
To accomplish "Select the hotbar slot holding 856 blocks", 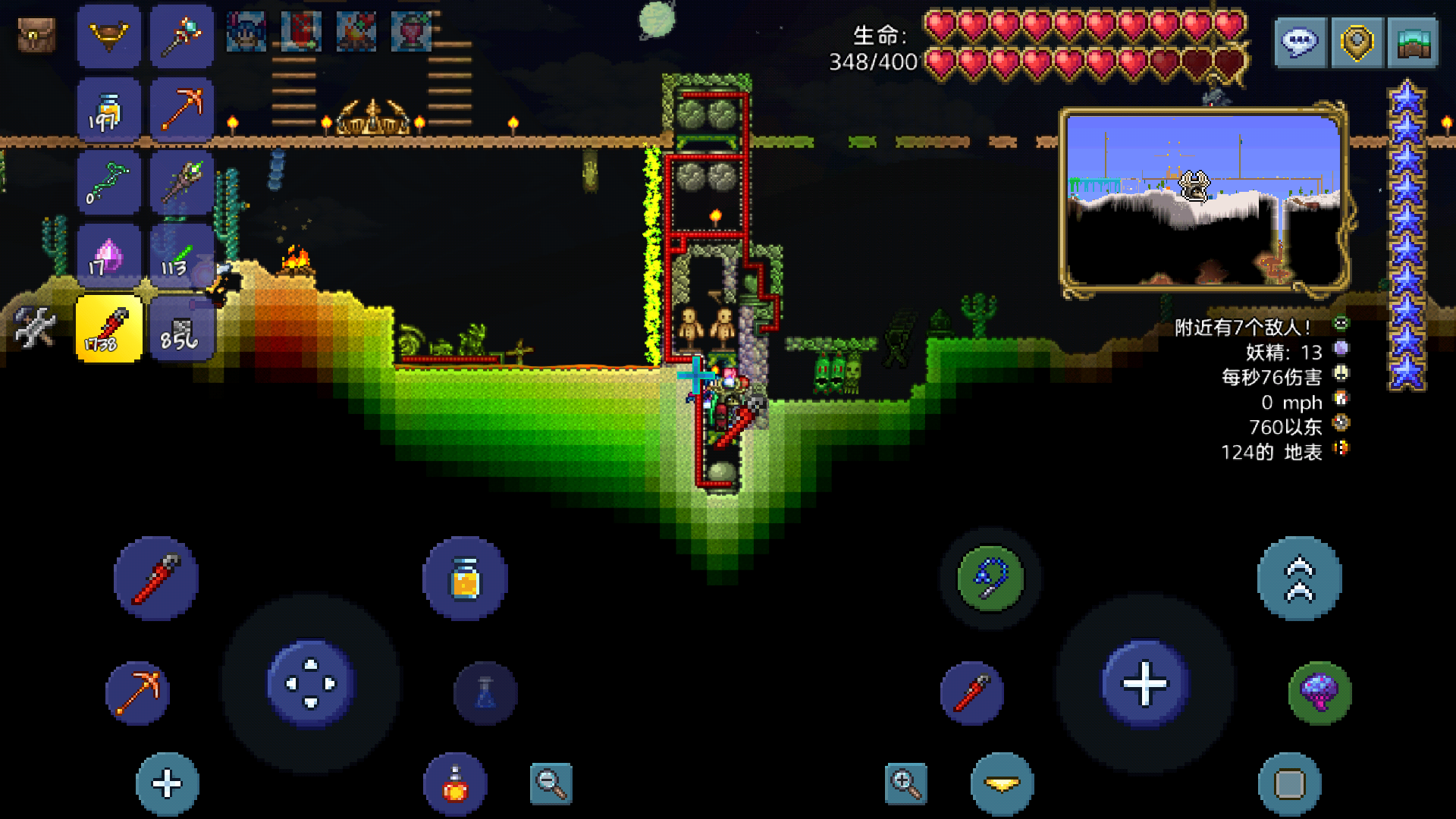I will [180, 330].
